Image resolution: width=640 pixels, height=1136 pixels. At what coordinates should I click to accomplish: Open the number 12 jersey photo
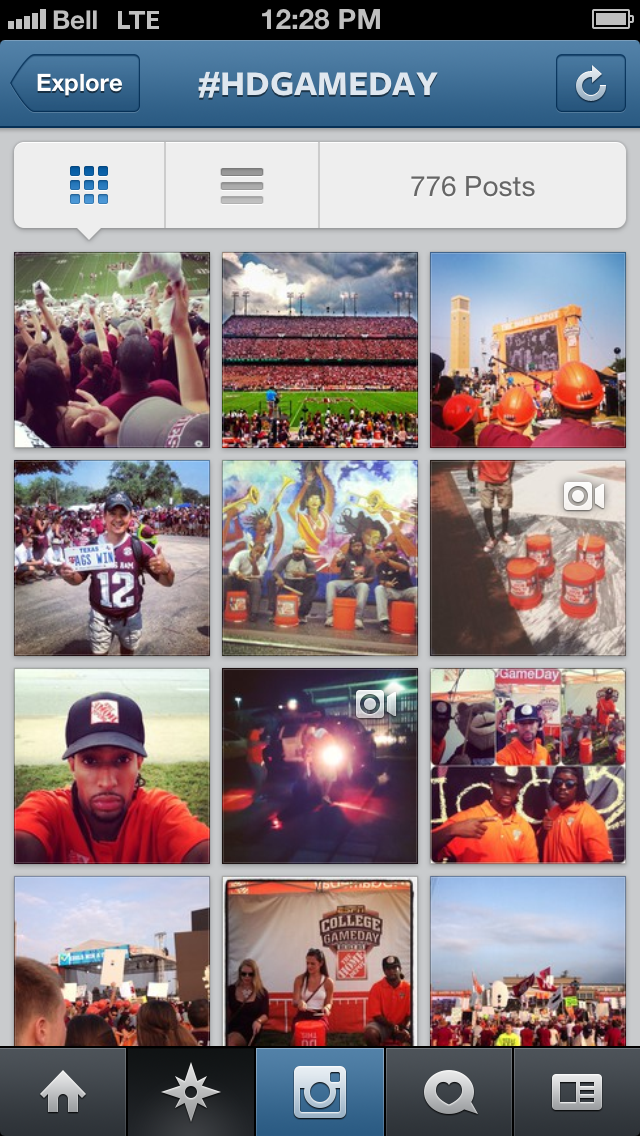pos(112,558)
